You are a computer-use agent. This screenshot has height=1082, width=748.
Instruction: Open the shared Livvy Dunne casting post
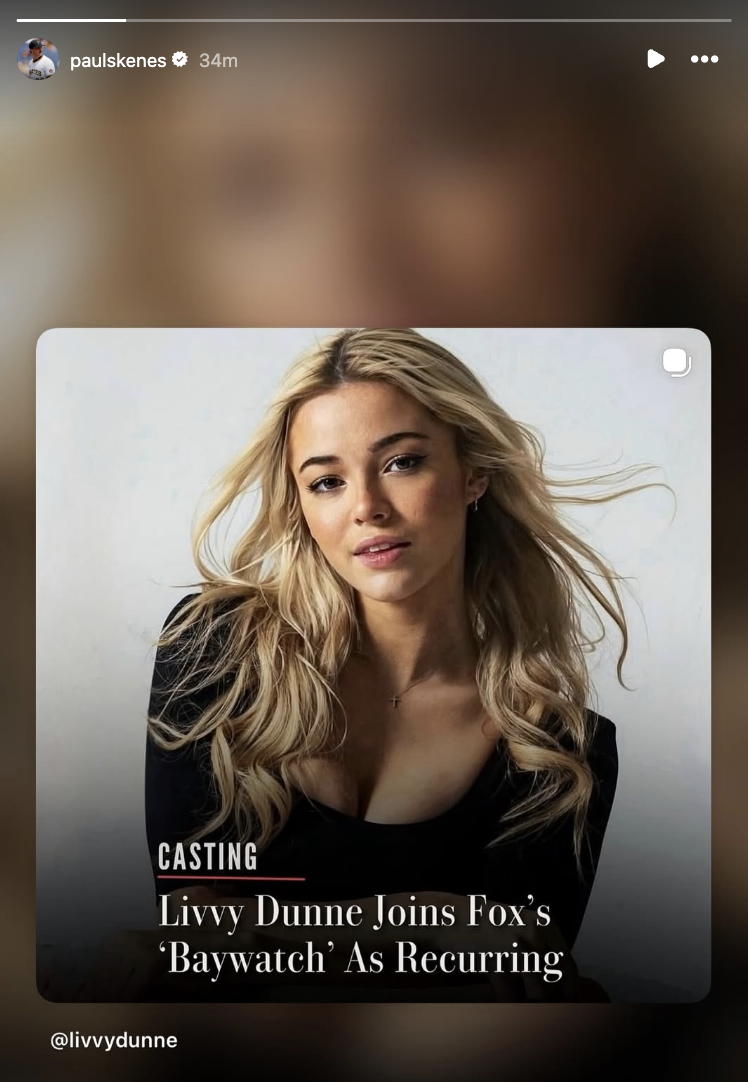point(373,665)
